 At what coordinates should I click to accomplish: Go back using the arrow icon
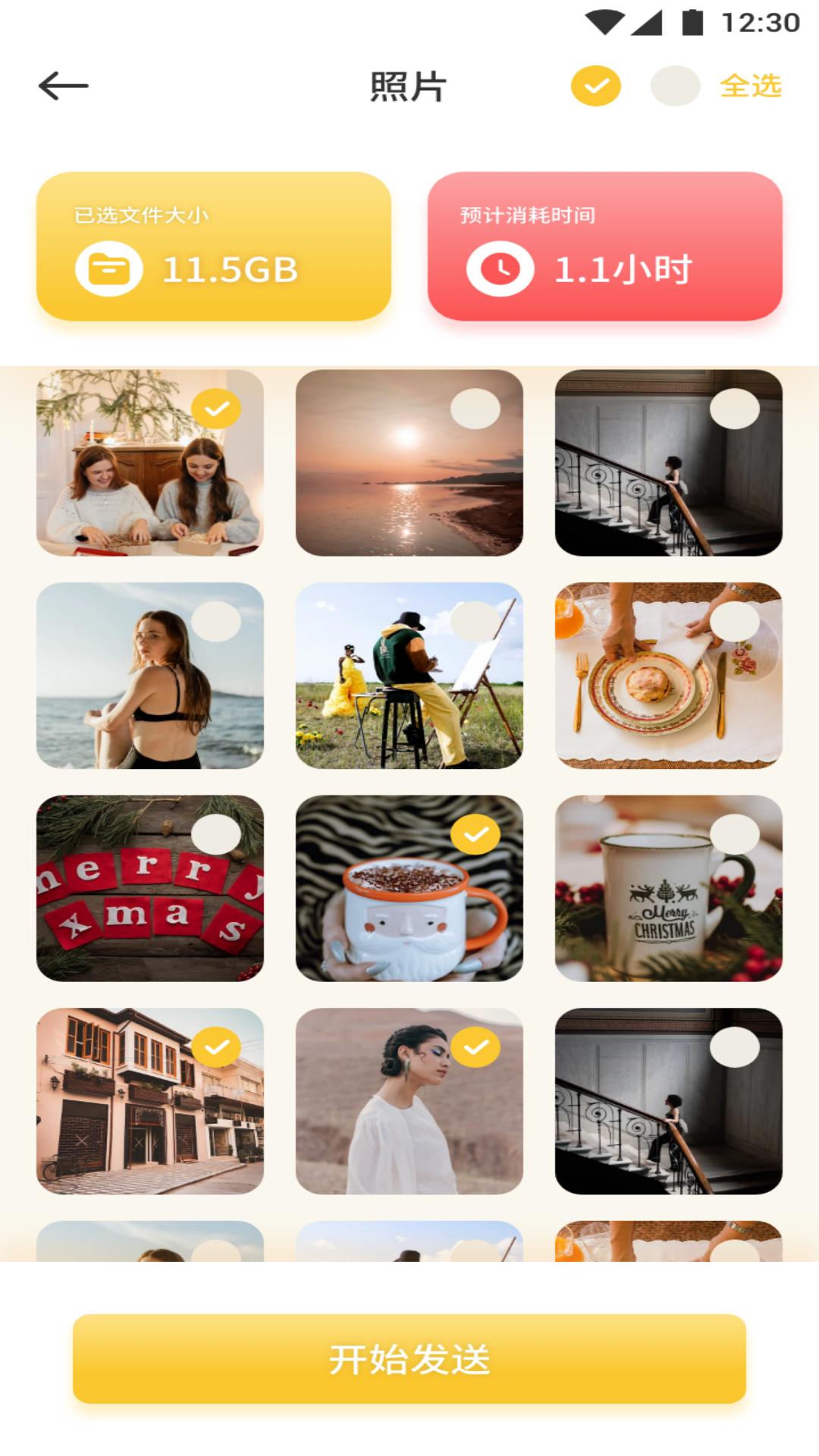(64, 86)
